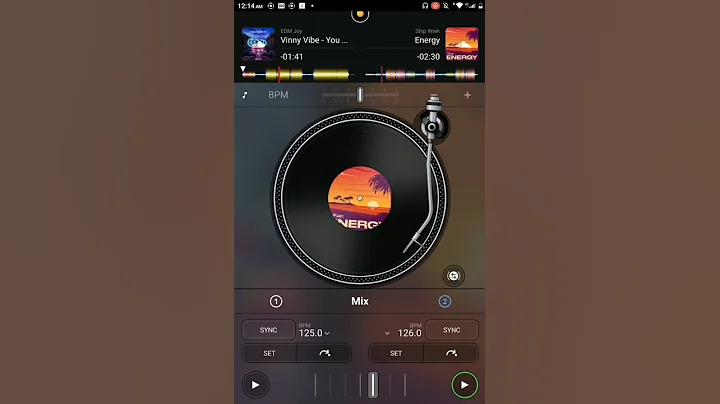Tap SET cue on deck 2

(396, 353)
